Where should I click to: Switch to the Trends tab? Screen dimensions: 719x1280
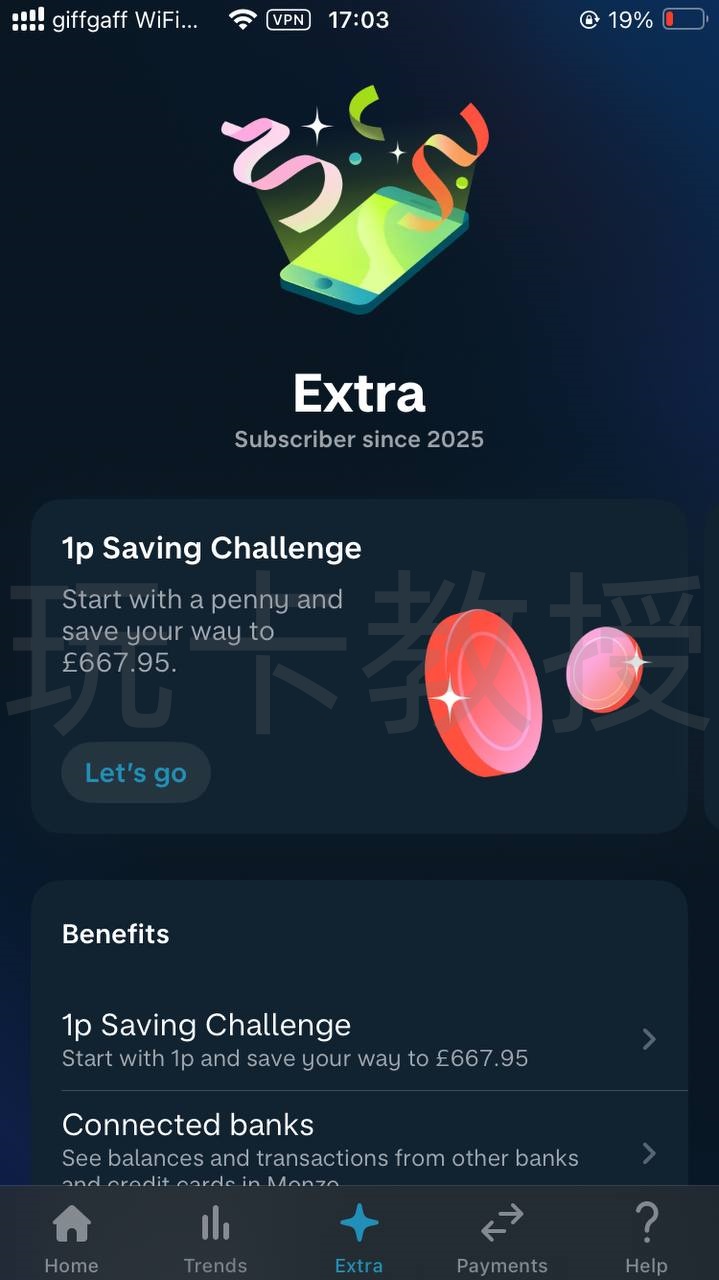coord(215,1238)
